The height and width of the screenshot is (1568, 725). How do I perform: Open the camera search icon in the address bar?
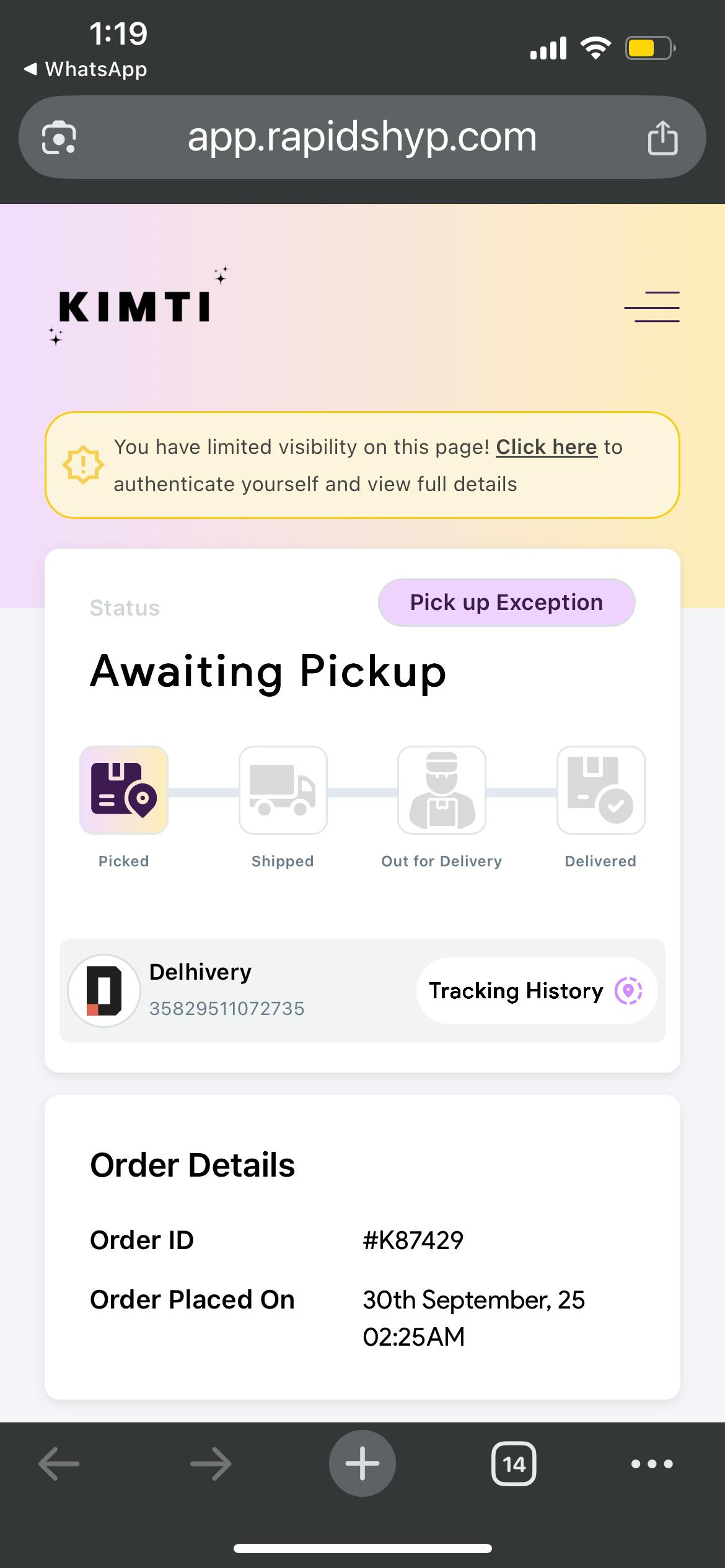[59, 137]
